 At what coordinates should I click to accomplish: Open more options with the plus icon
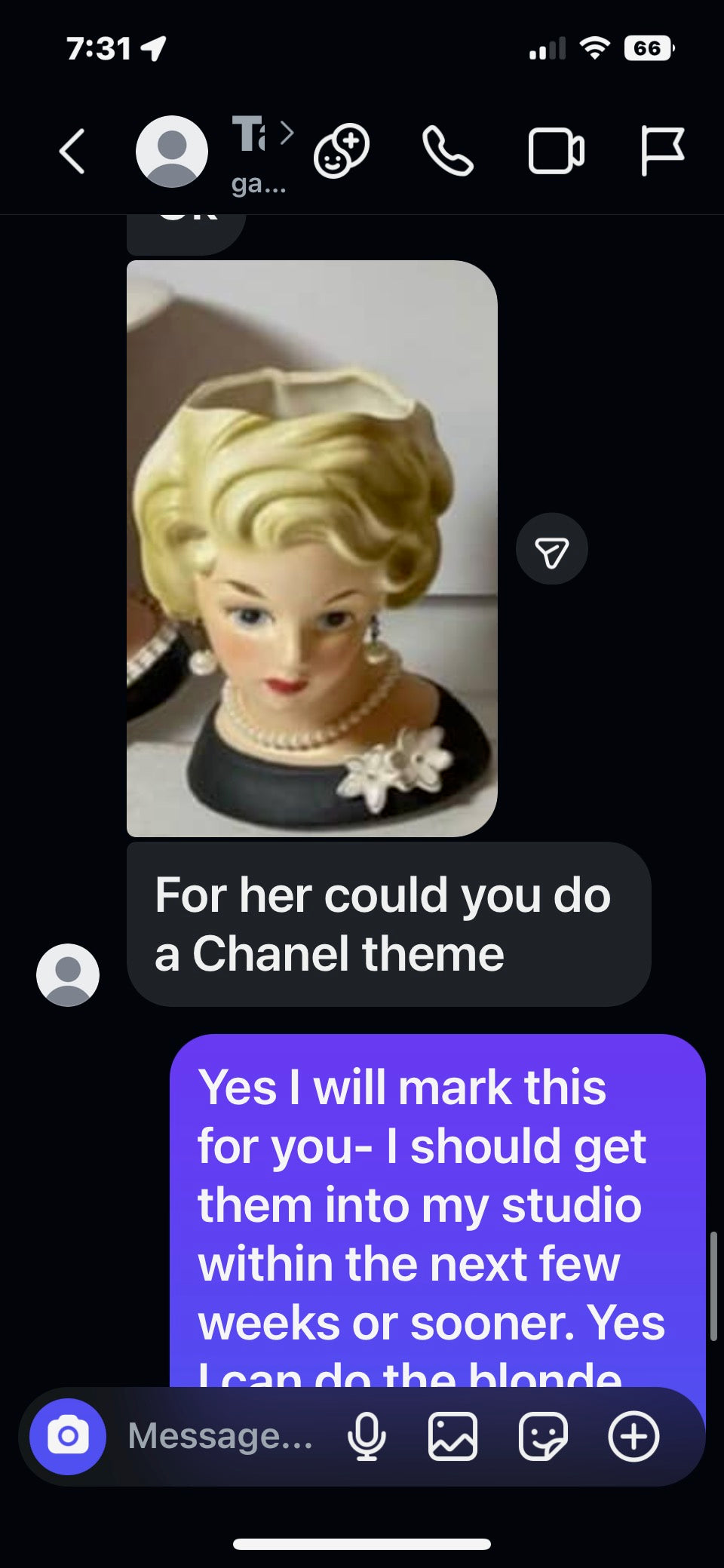pos(633,1437)
